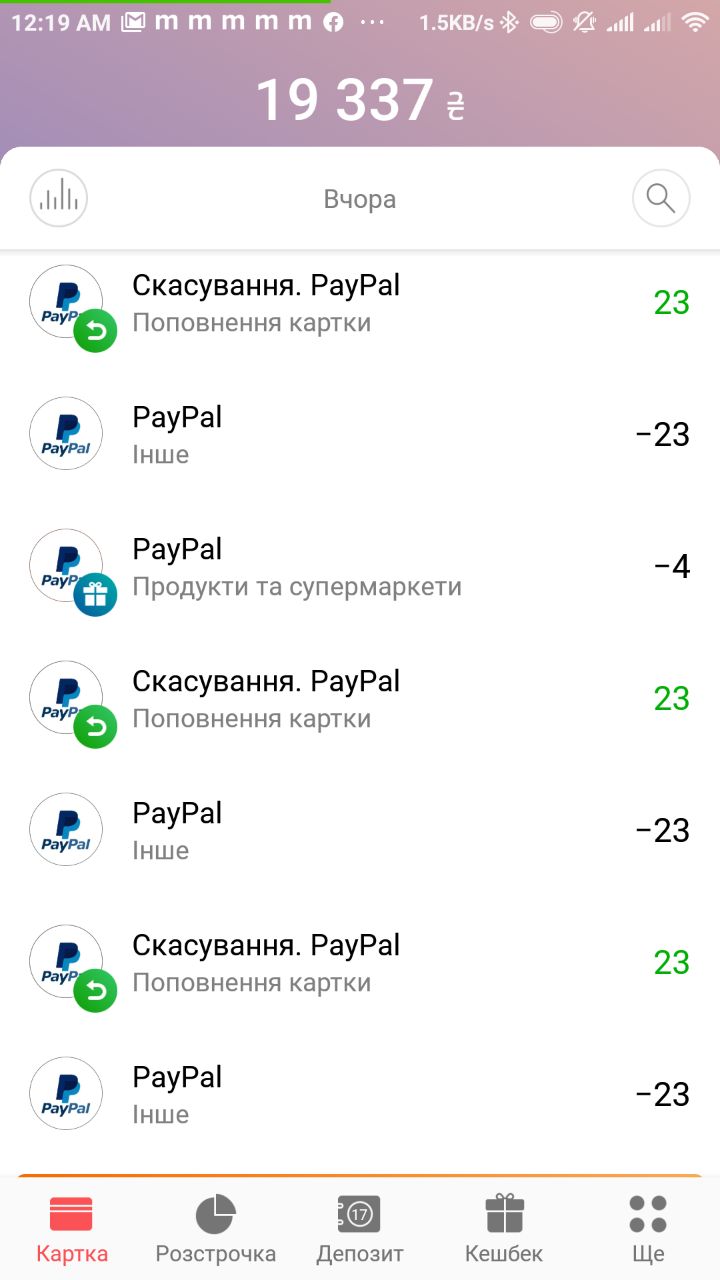Open the transaction search magnifier
720x1280 pixels.
(x=661, y=198)
